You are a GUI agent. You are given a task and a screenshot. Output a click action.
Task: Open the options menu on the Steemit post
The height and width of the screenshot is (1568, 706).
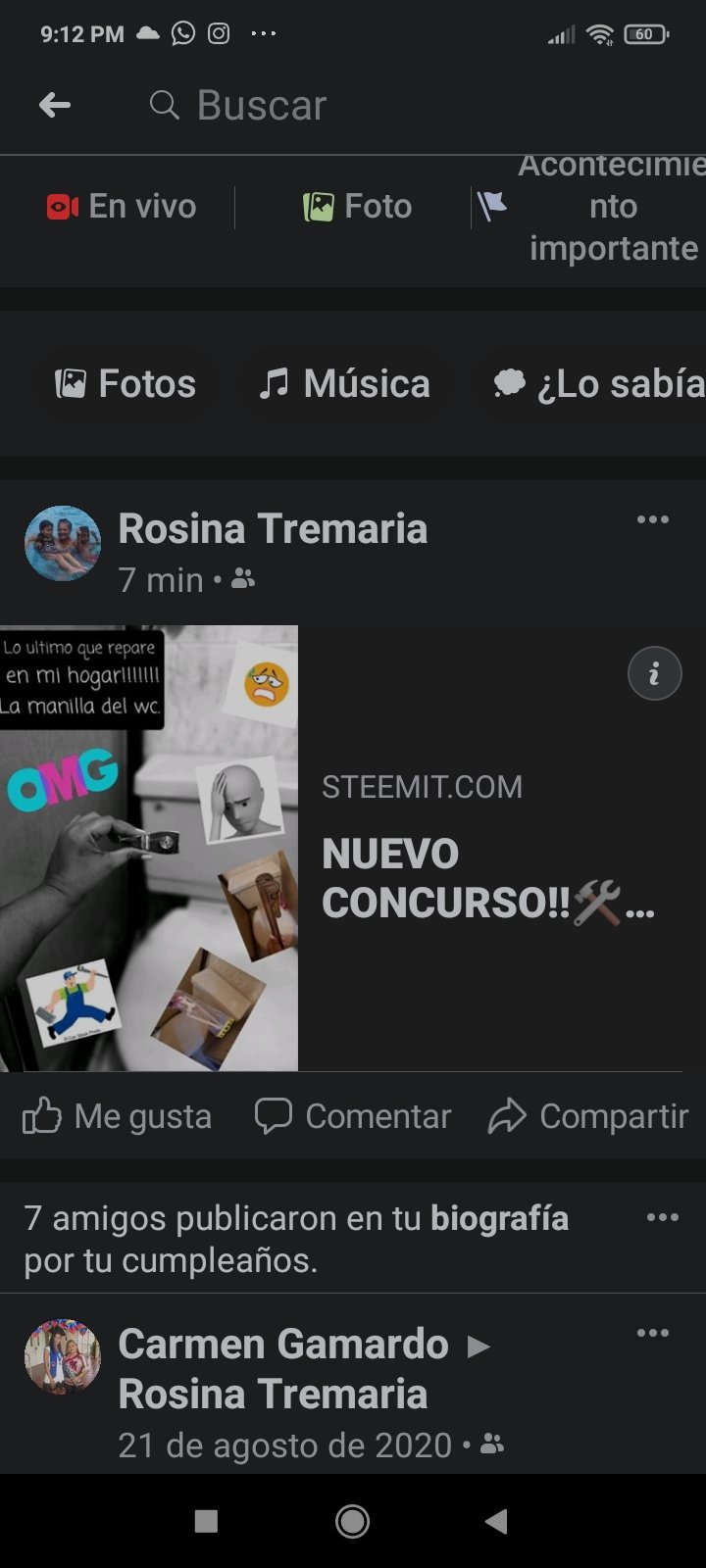(653, 520)
